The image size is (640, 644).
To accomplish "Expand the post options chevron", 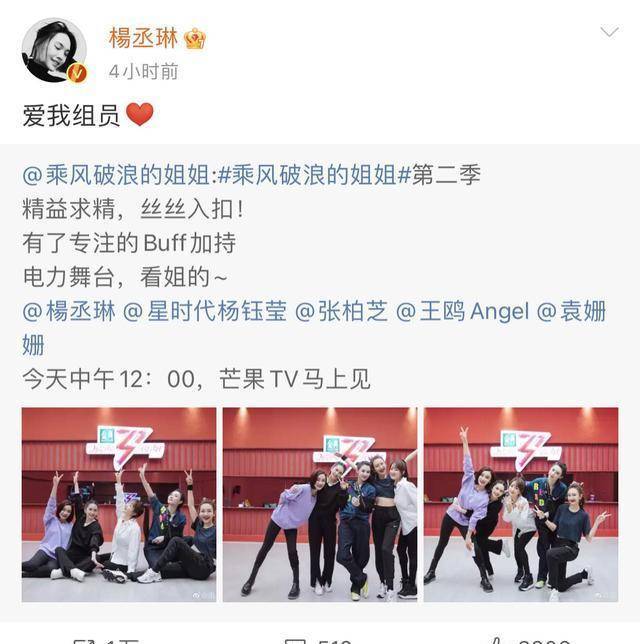I will (608, 33).
